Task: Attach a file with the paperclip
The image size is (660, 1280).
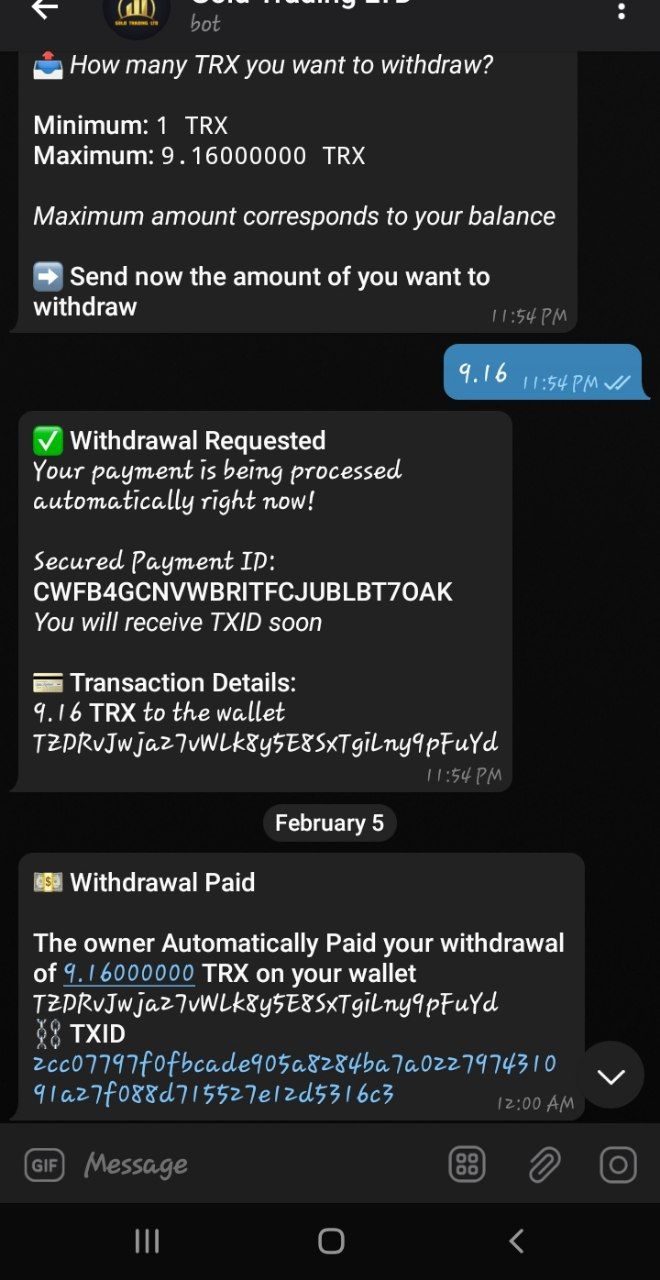Action: pos(544,1165)
